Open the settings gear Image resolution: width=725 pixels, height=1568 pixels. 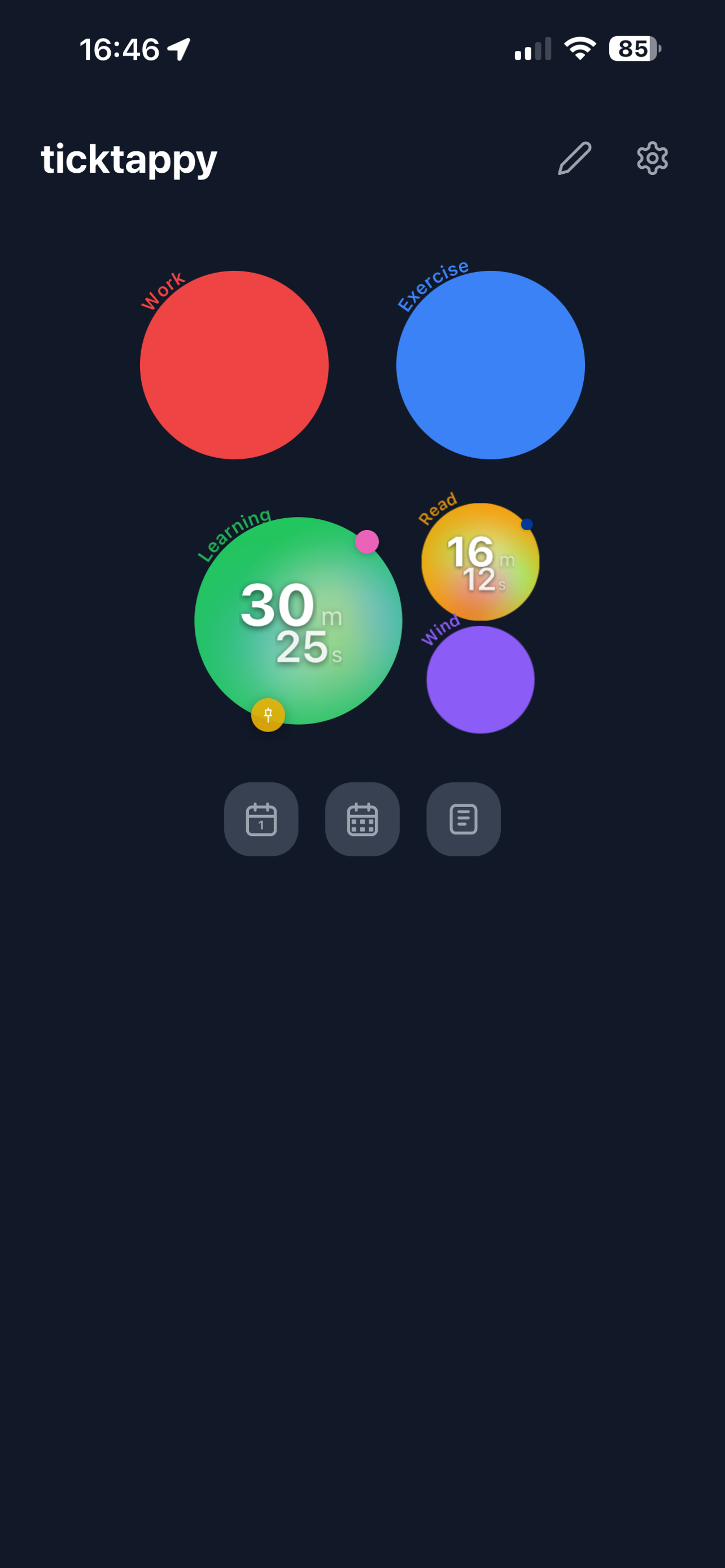pos(652,158)
